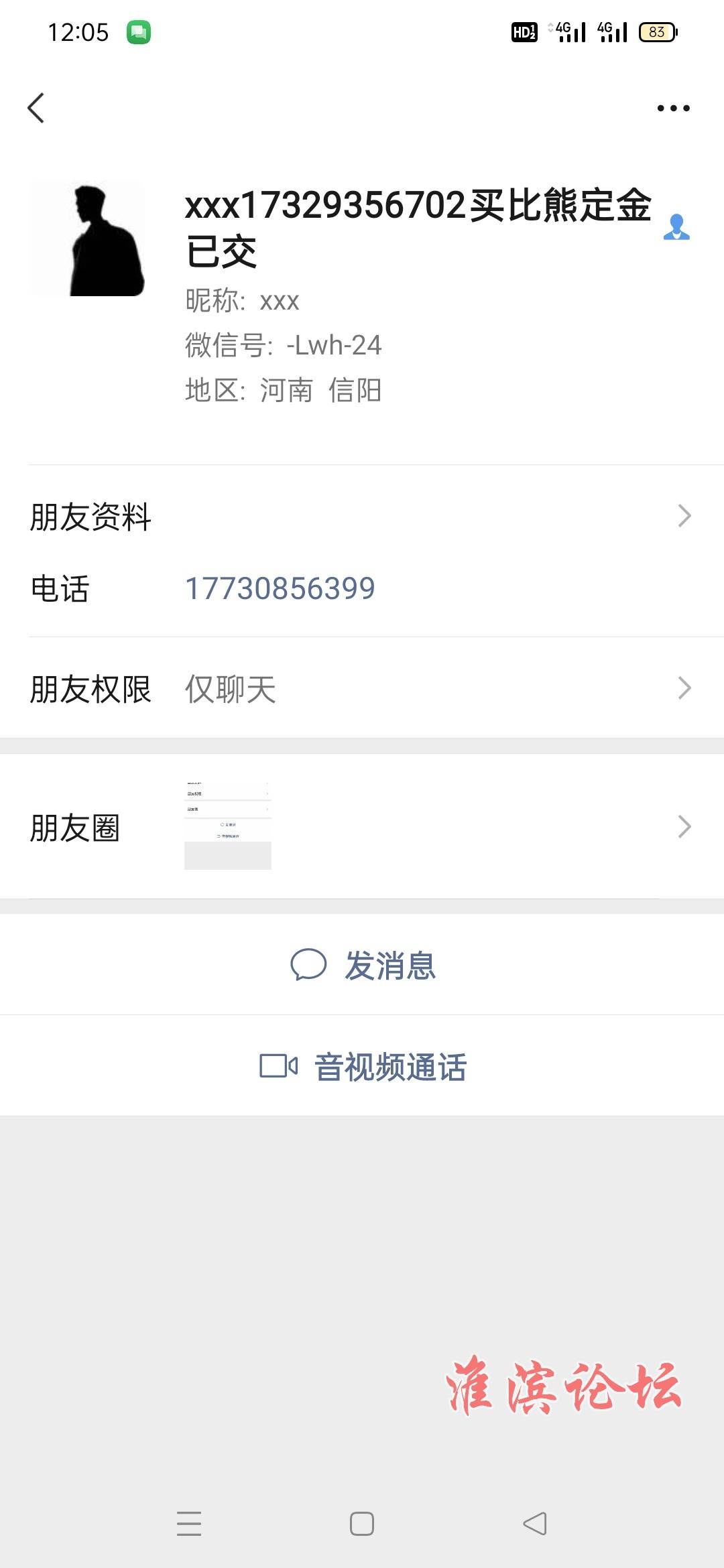
Task: Tap 发消息 to send a message
Action: click(363, 966)
